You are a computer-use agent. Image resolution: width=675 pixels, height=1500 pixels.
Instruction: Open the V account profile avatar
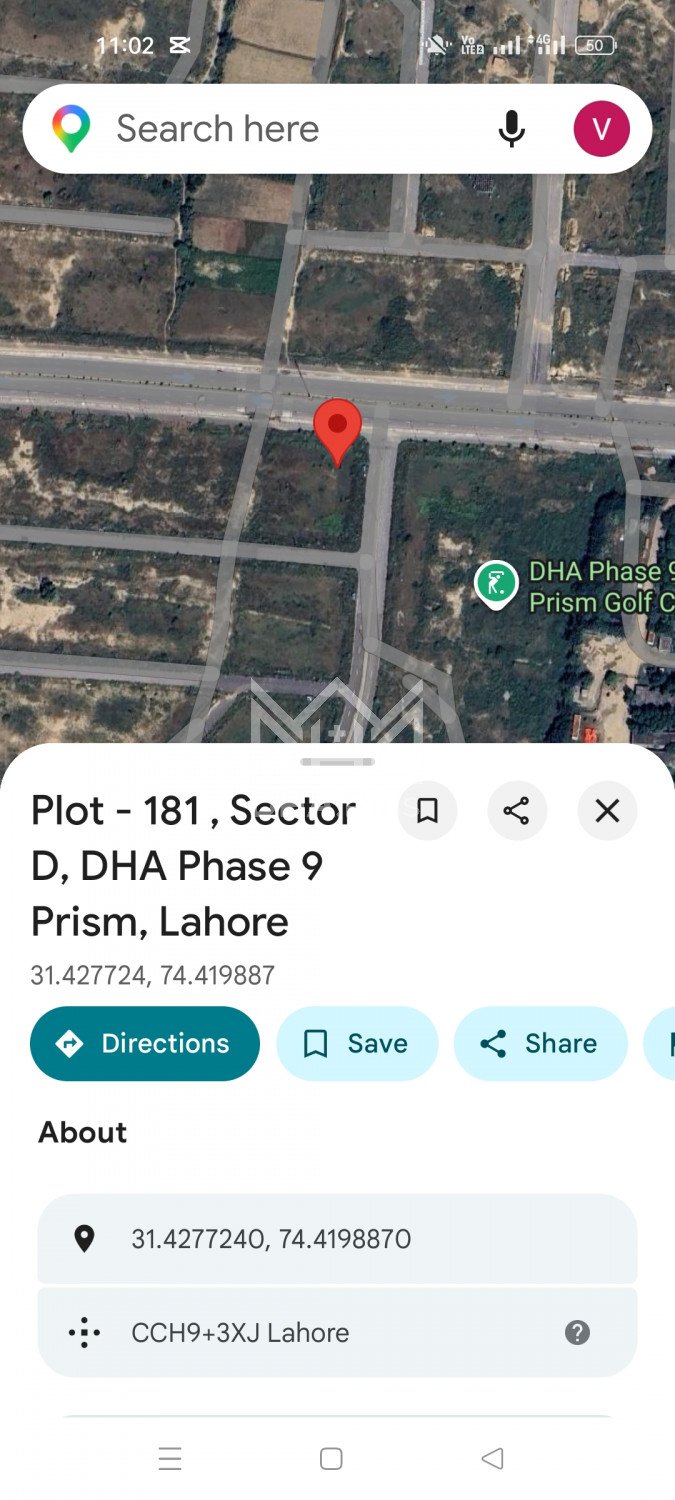pyautogui.click(x=601, y=129)
